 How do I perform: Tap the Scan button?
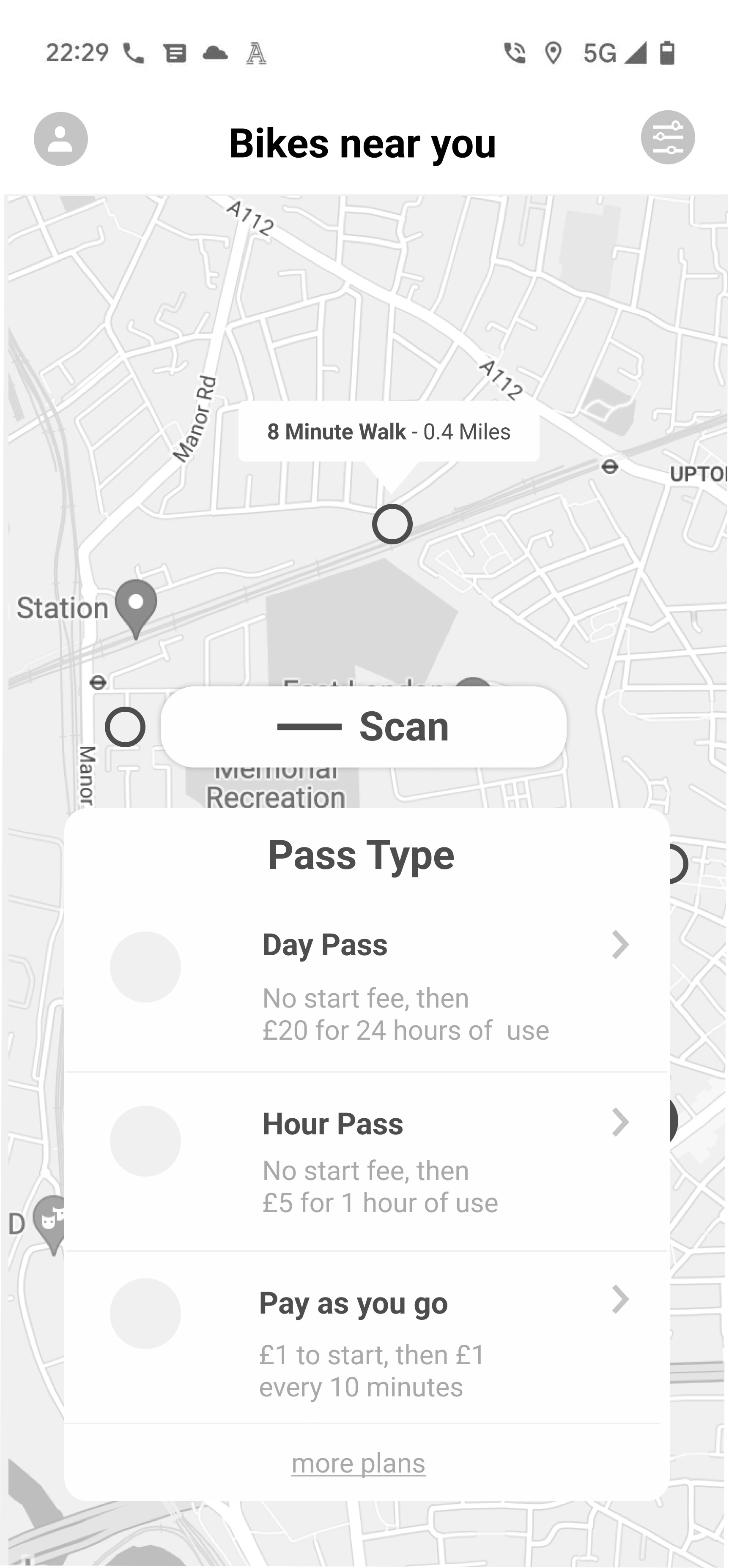[x=364, y=726]
